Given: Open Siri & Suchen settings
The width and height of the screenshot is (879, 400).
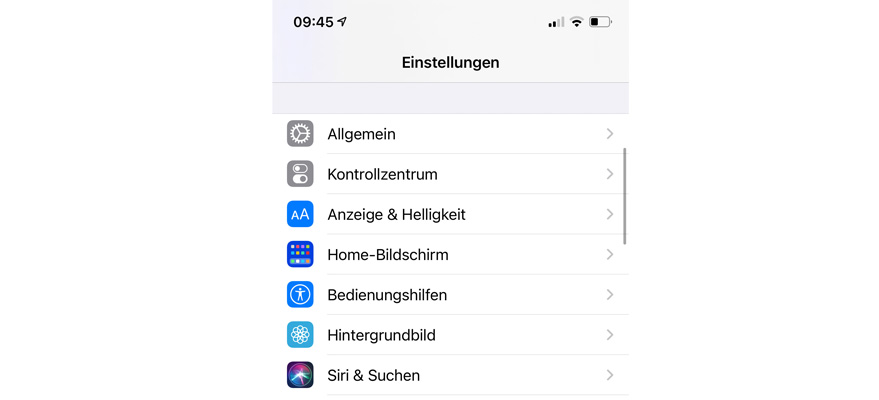Looking at the screenshot, I should coord(450,375).
